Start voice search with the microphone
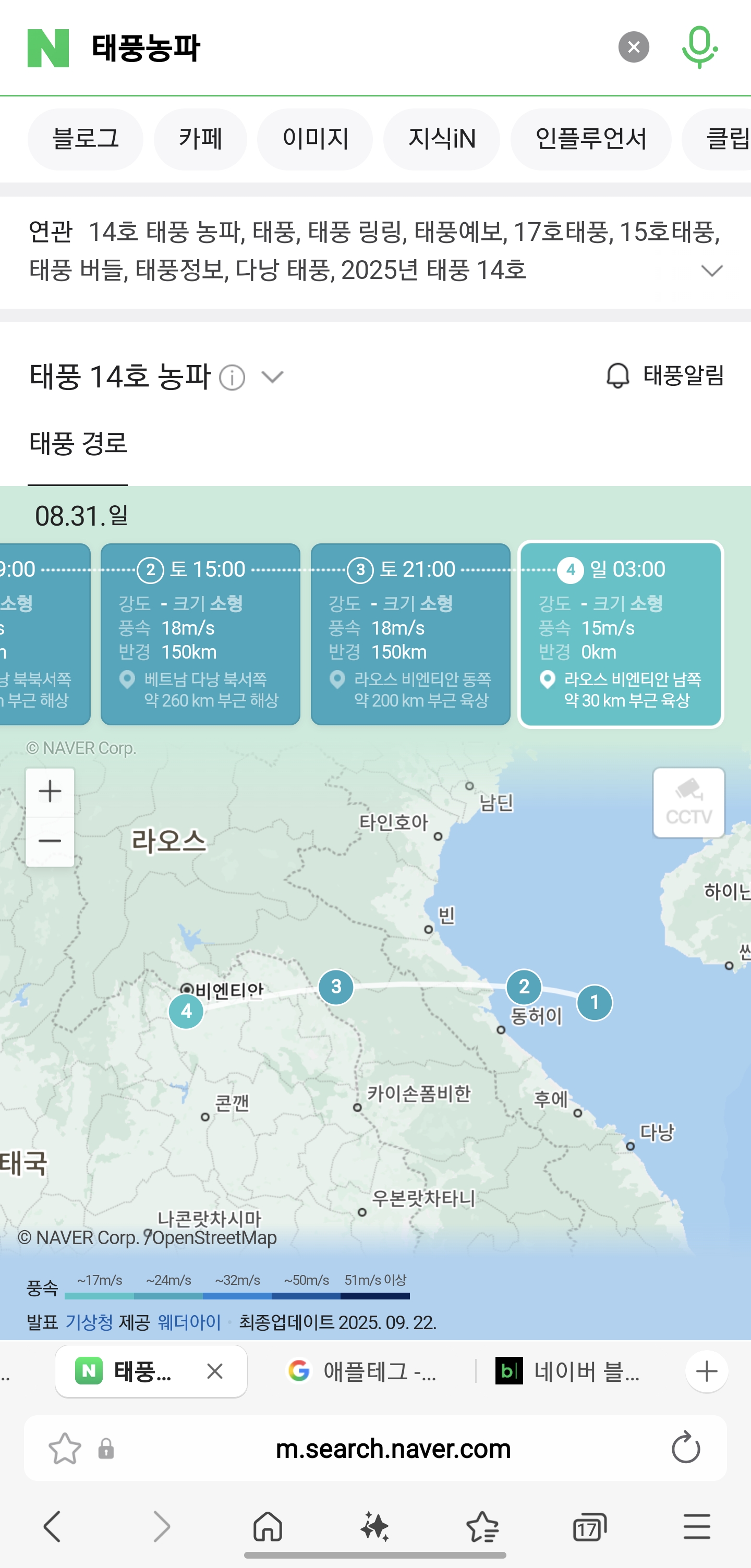Viewport: 751px width, 1568px height. pyautogui.click(x=699, y=47)
